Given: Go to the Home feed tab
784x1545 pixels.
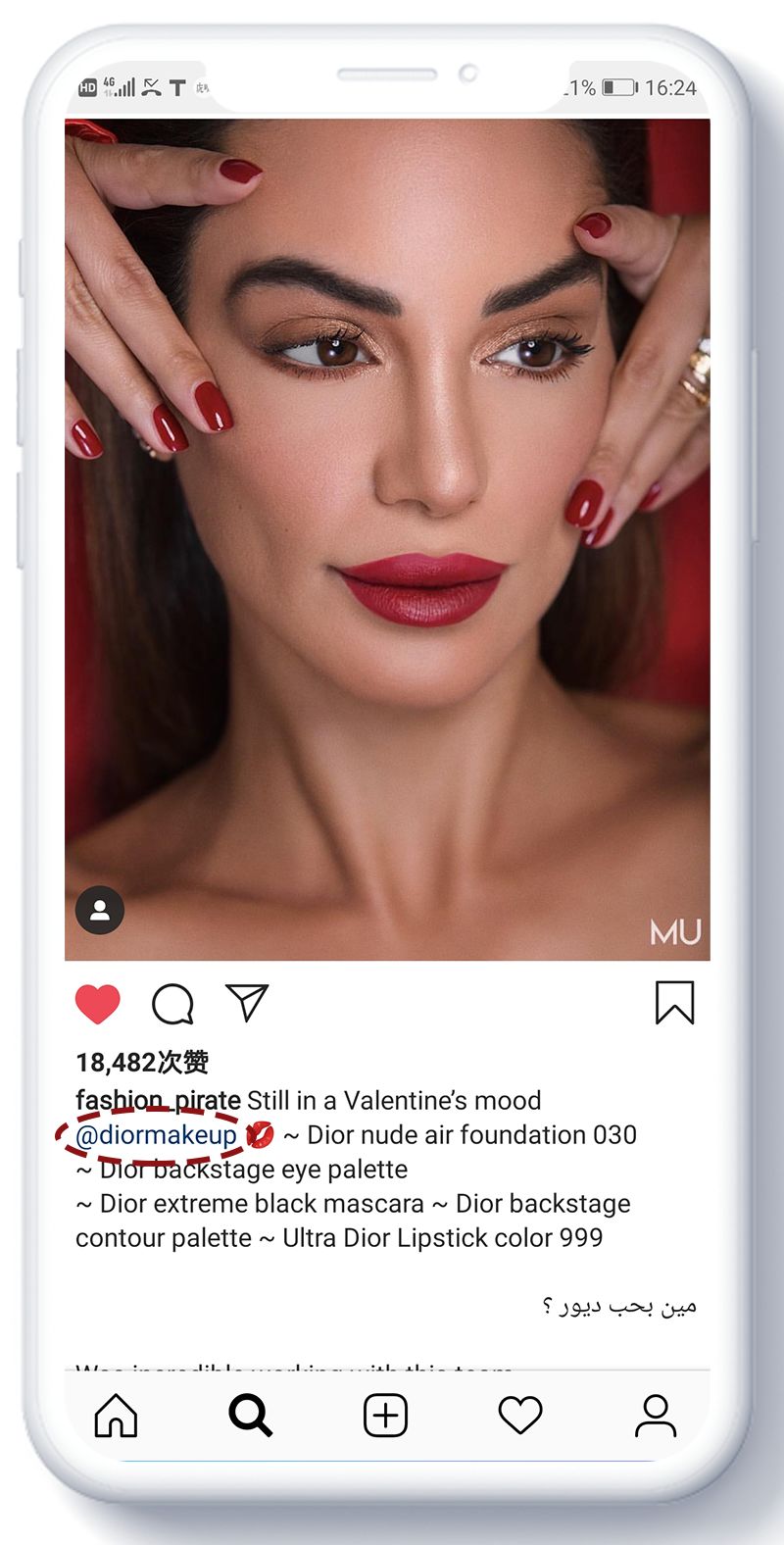Looking at the screenshot, I should pos(116,1416).
